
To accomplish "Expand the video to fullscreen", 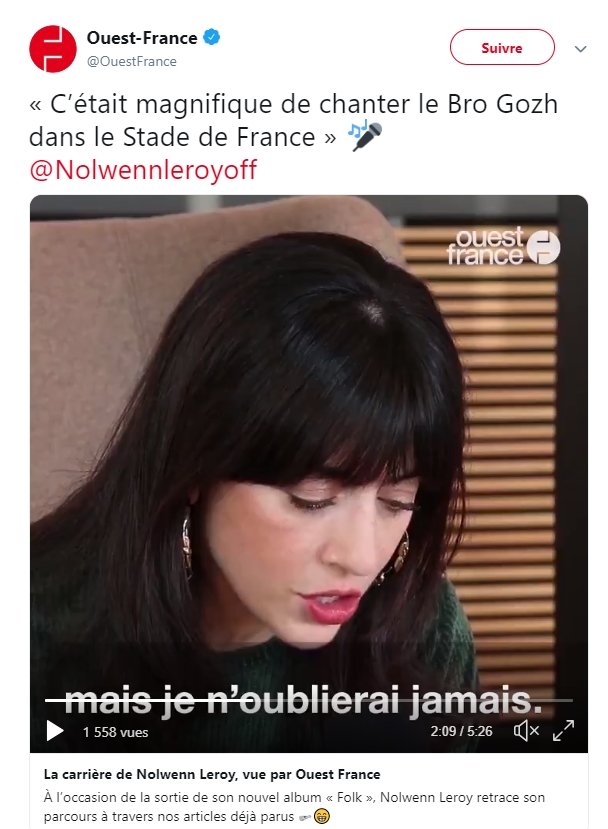I will [x=564, y=731].
